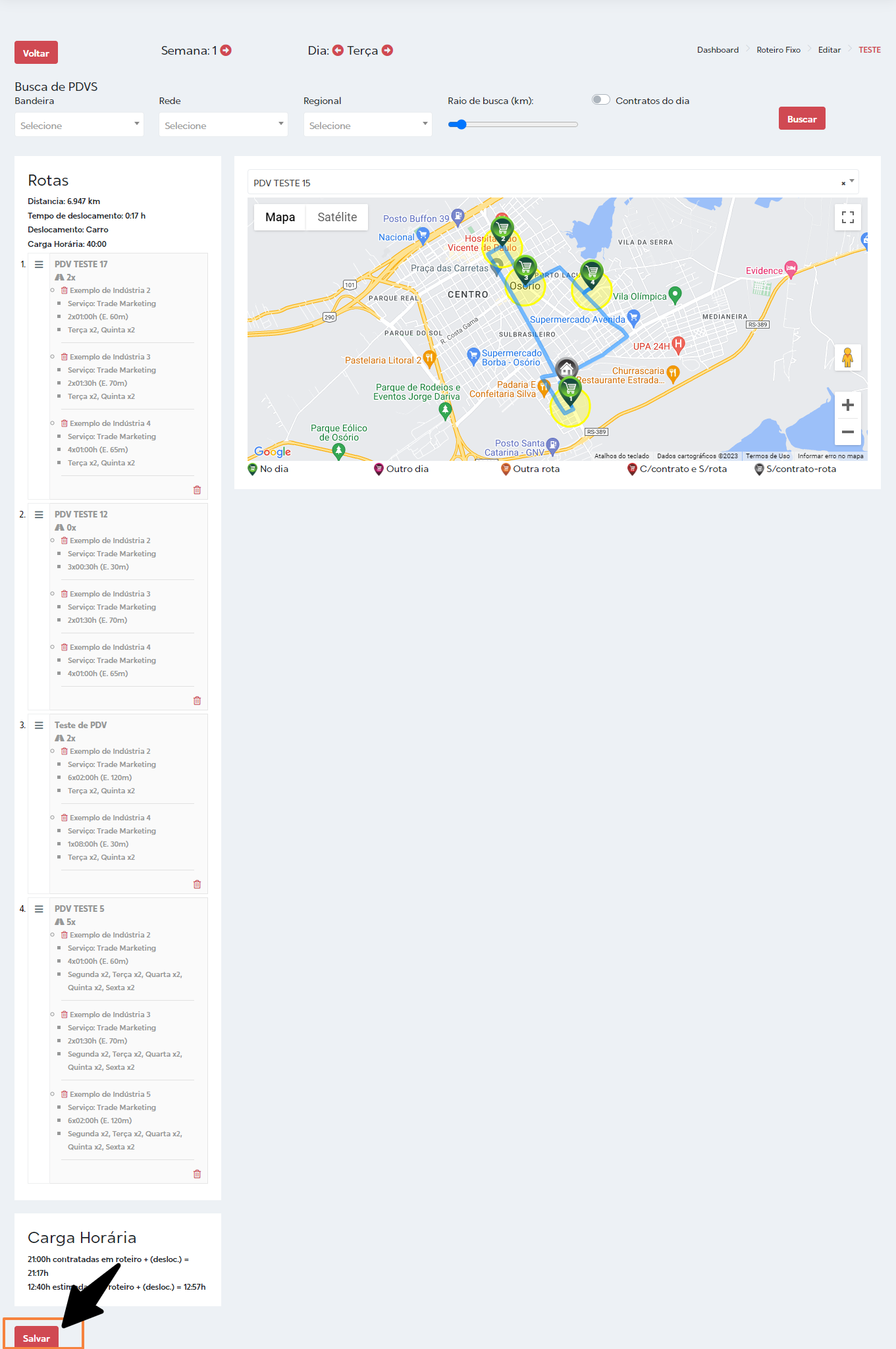Go back with the Voltar button
Screen dimensions: 896x1349
(x=36, y=53)
